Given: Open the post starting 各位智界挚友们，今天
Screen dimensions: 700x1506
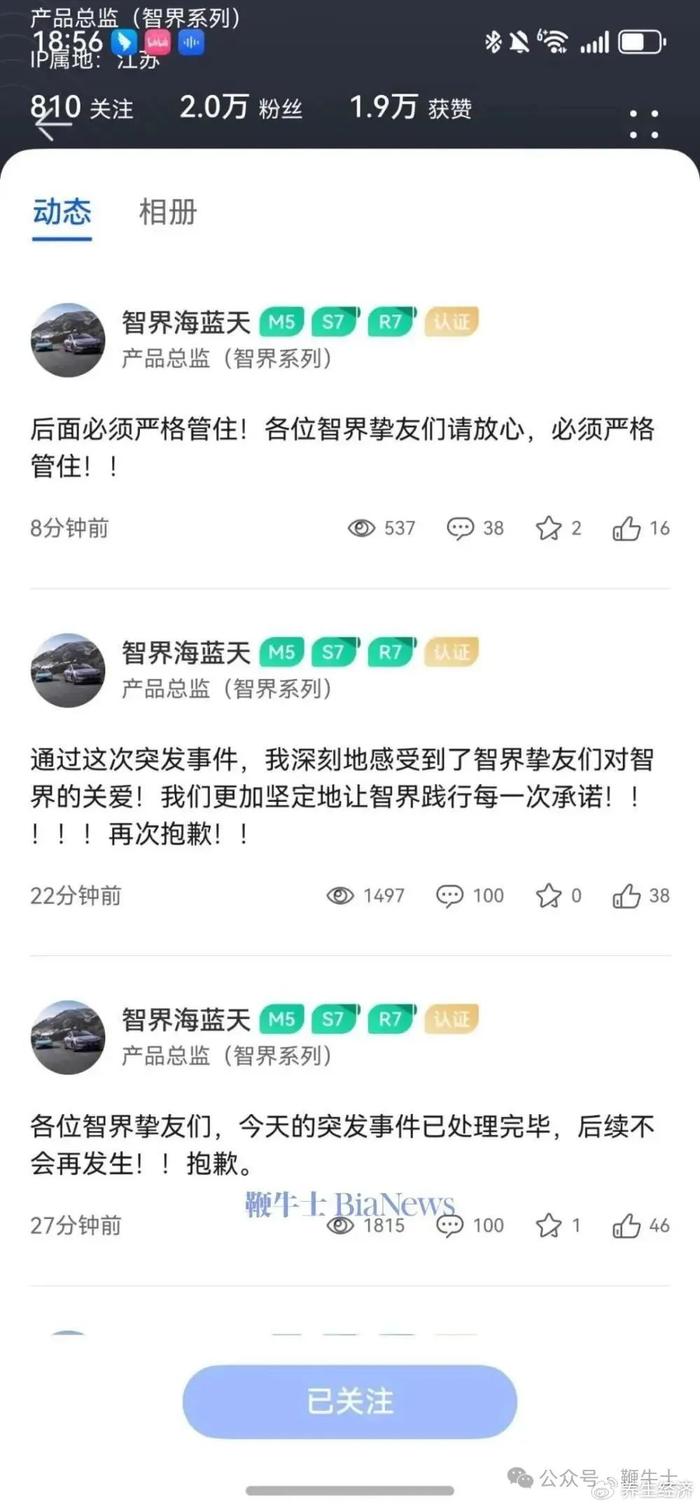Looking at the screenshot, I should click(x=342, y=1146).
